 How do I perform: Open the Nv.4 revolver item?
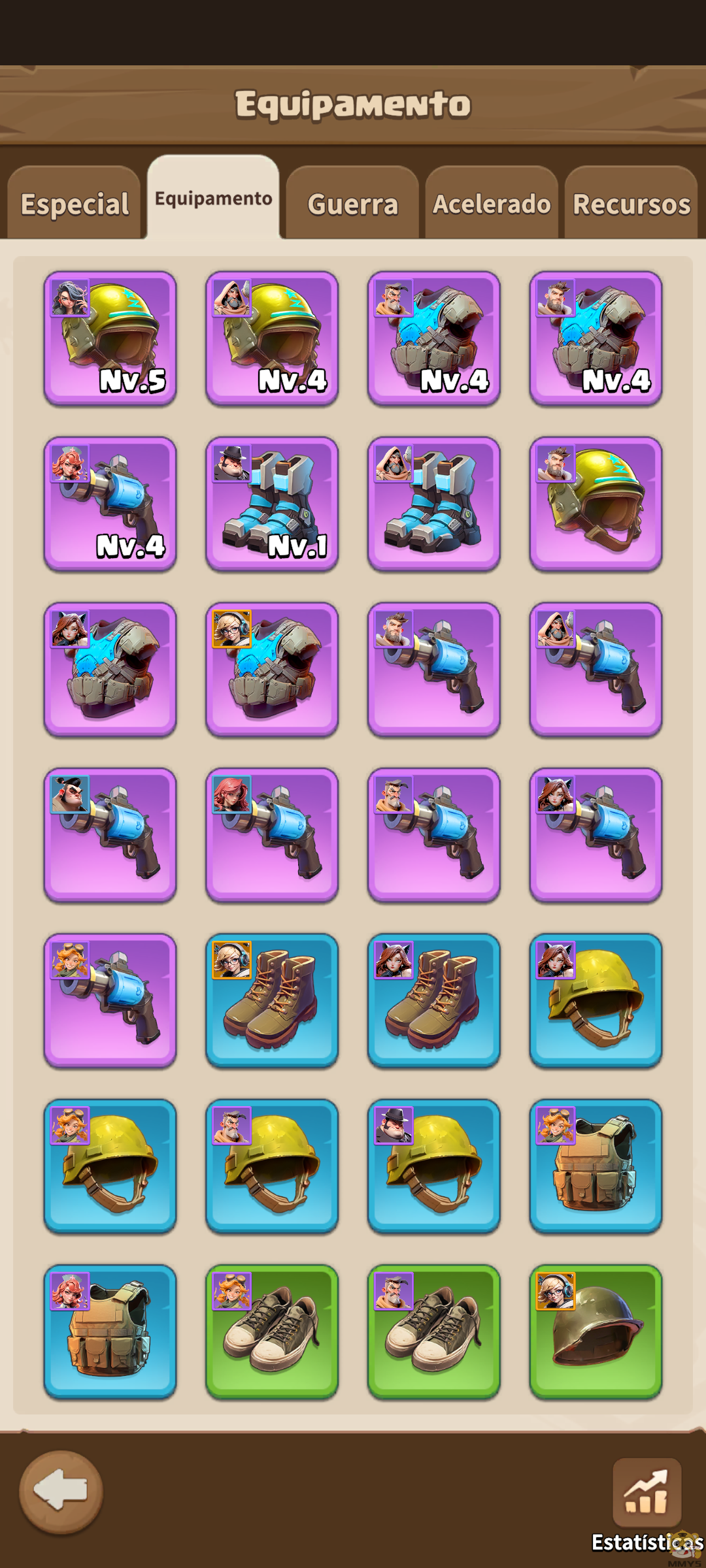click(110, 504)
